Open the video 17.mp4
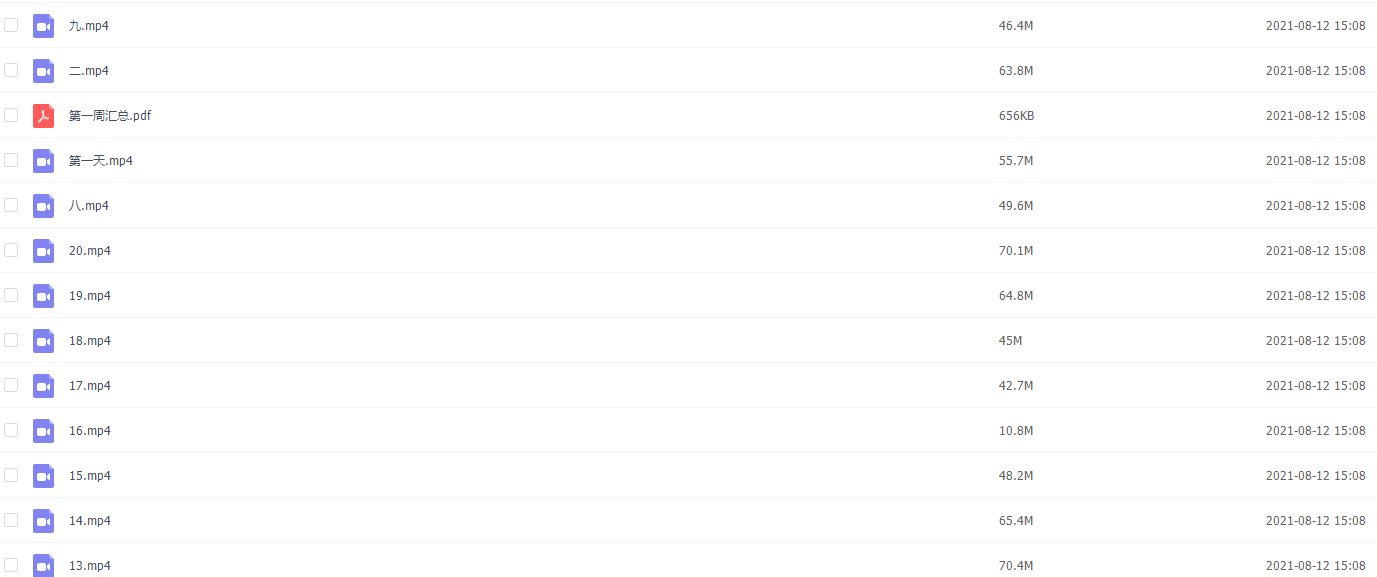1377x577 pixels. point(89,386)
